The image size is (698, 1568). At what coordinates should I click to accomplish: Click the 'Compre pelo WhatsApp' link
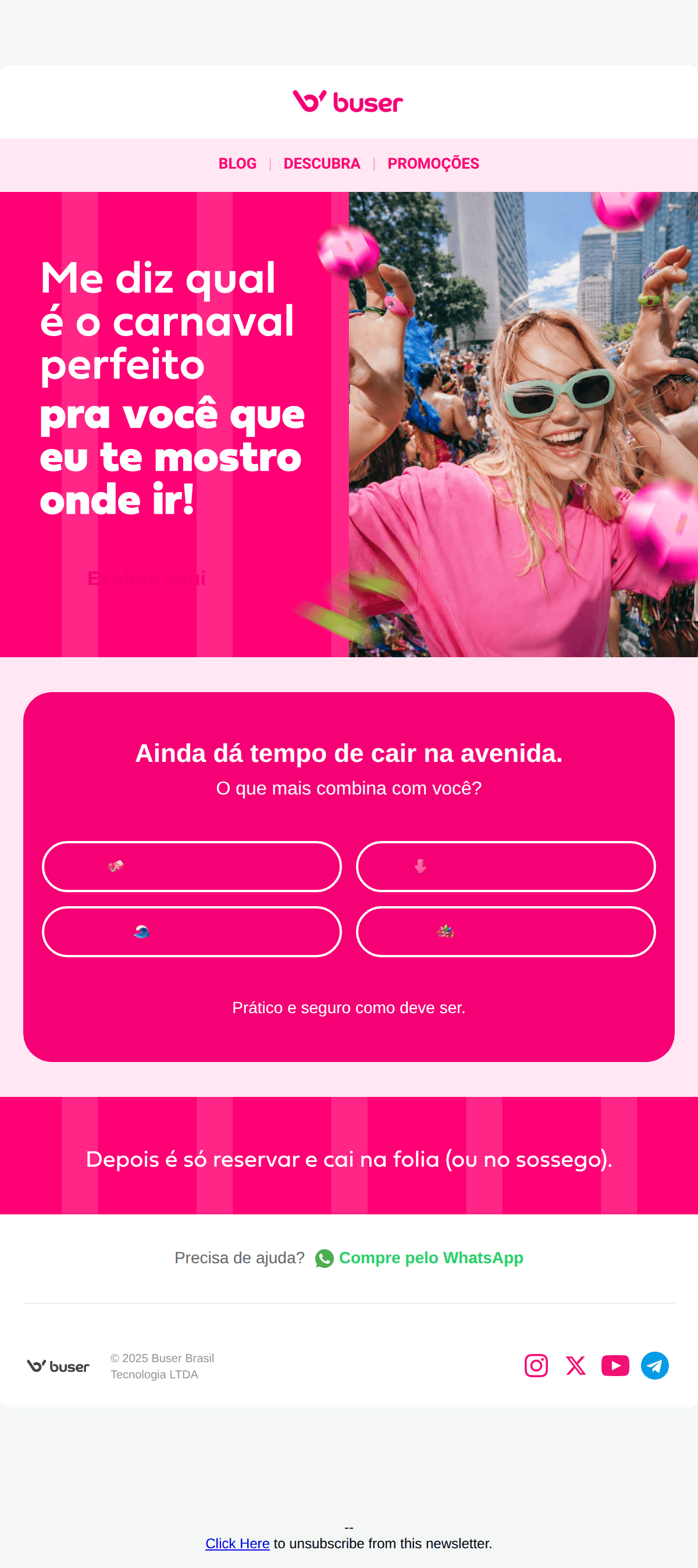coord(431,1257)
